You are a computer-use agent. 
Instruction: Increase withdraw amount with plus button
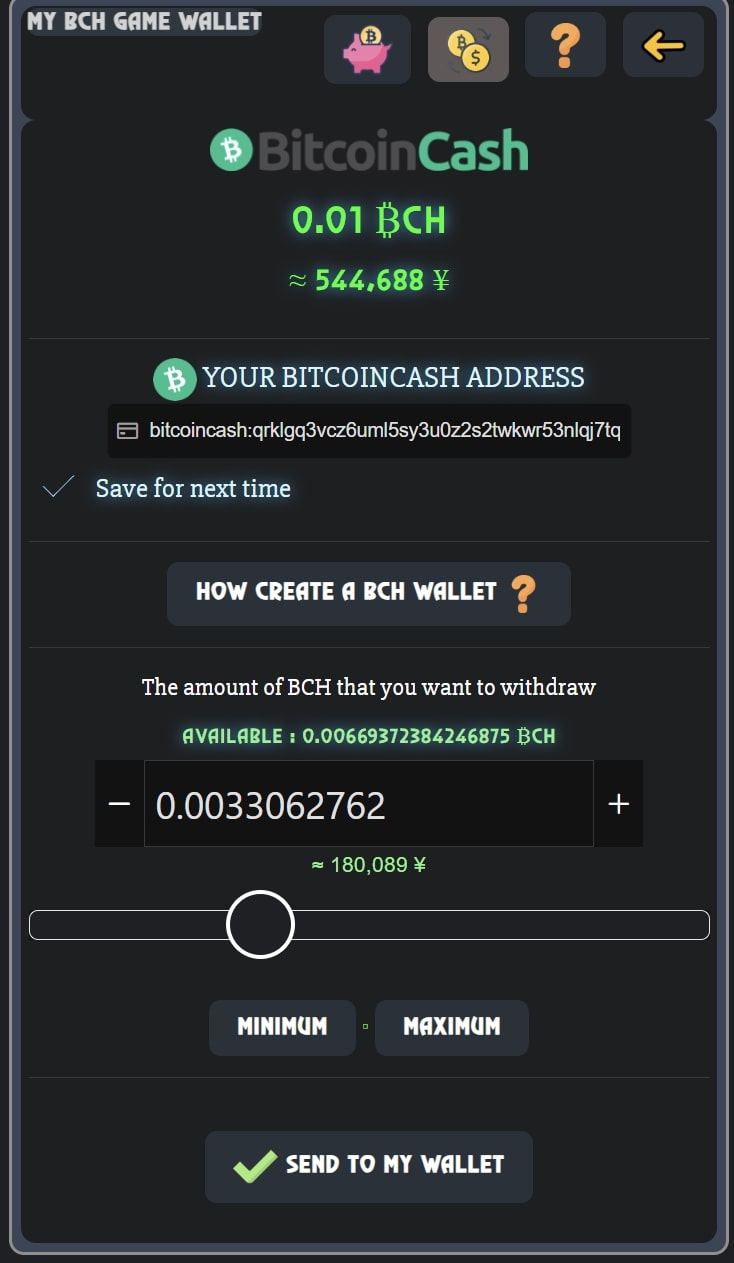(x=618, y=804)
